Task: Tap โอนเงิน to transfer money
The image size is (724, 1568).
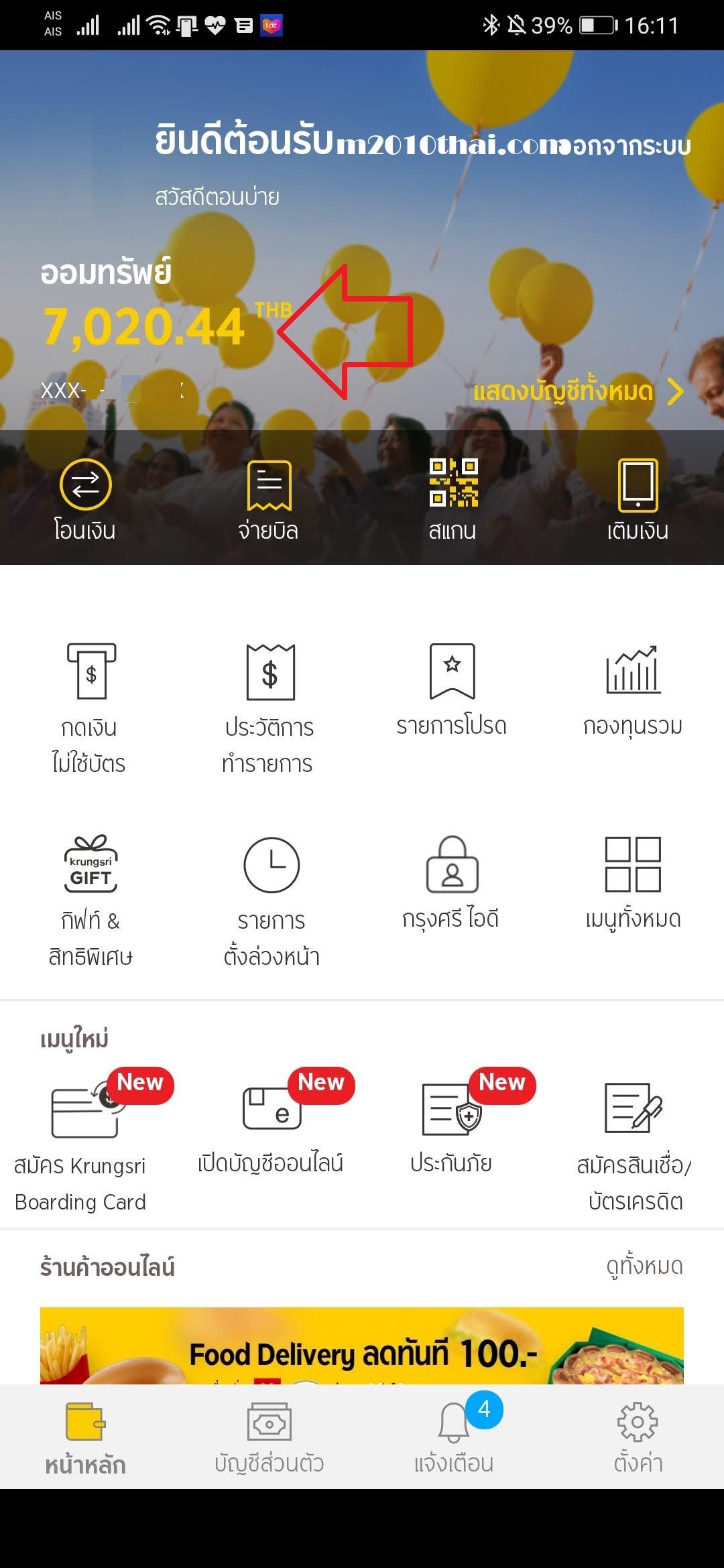Action: pyautogui.click(x=85, y=499)
